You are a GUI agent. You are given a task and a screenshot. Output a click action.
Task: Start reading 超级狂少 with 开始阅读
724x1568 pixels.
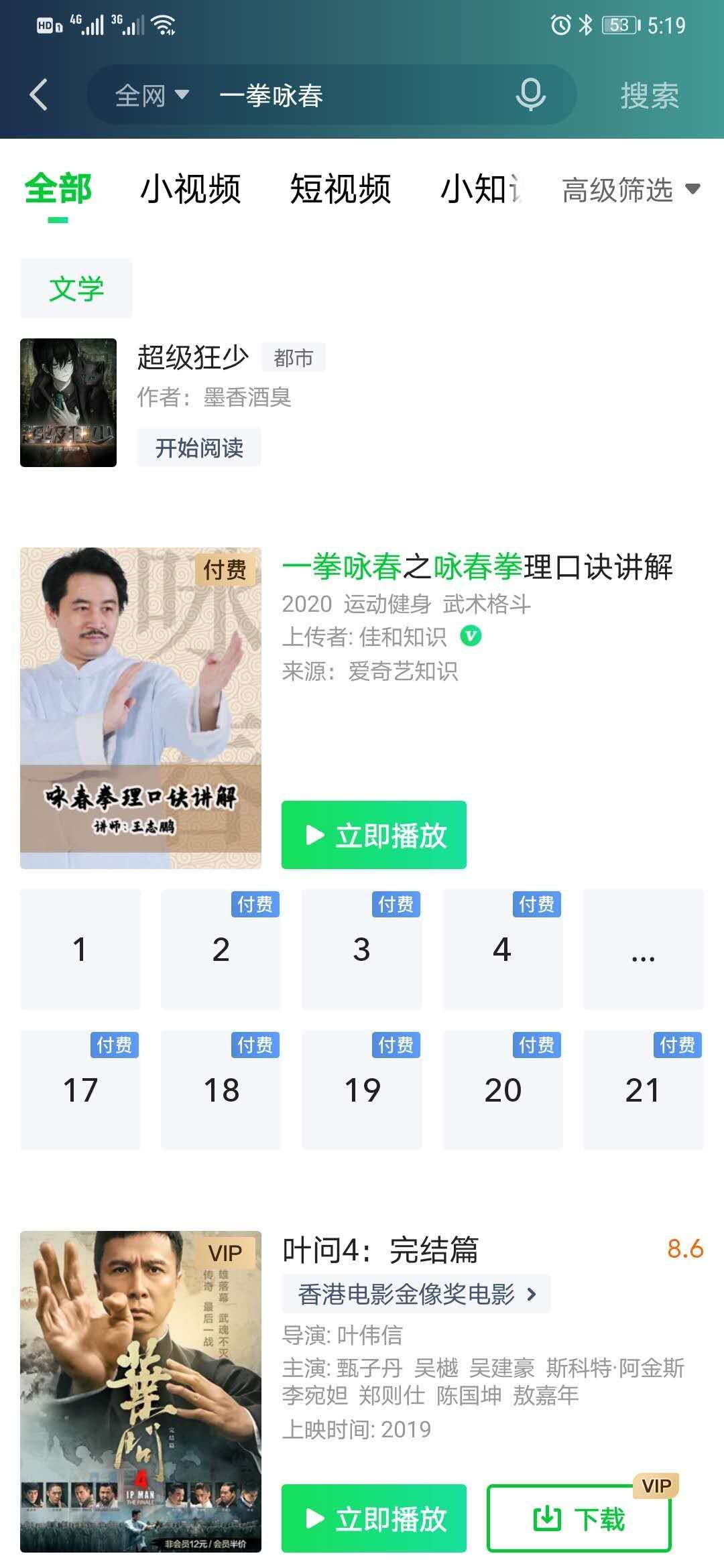point(199,448)
